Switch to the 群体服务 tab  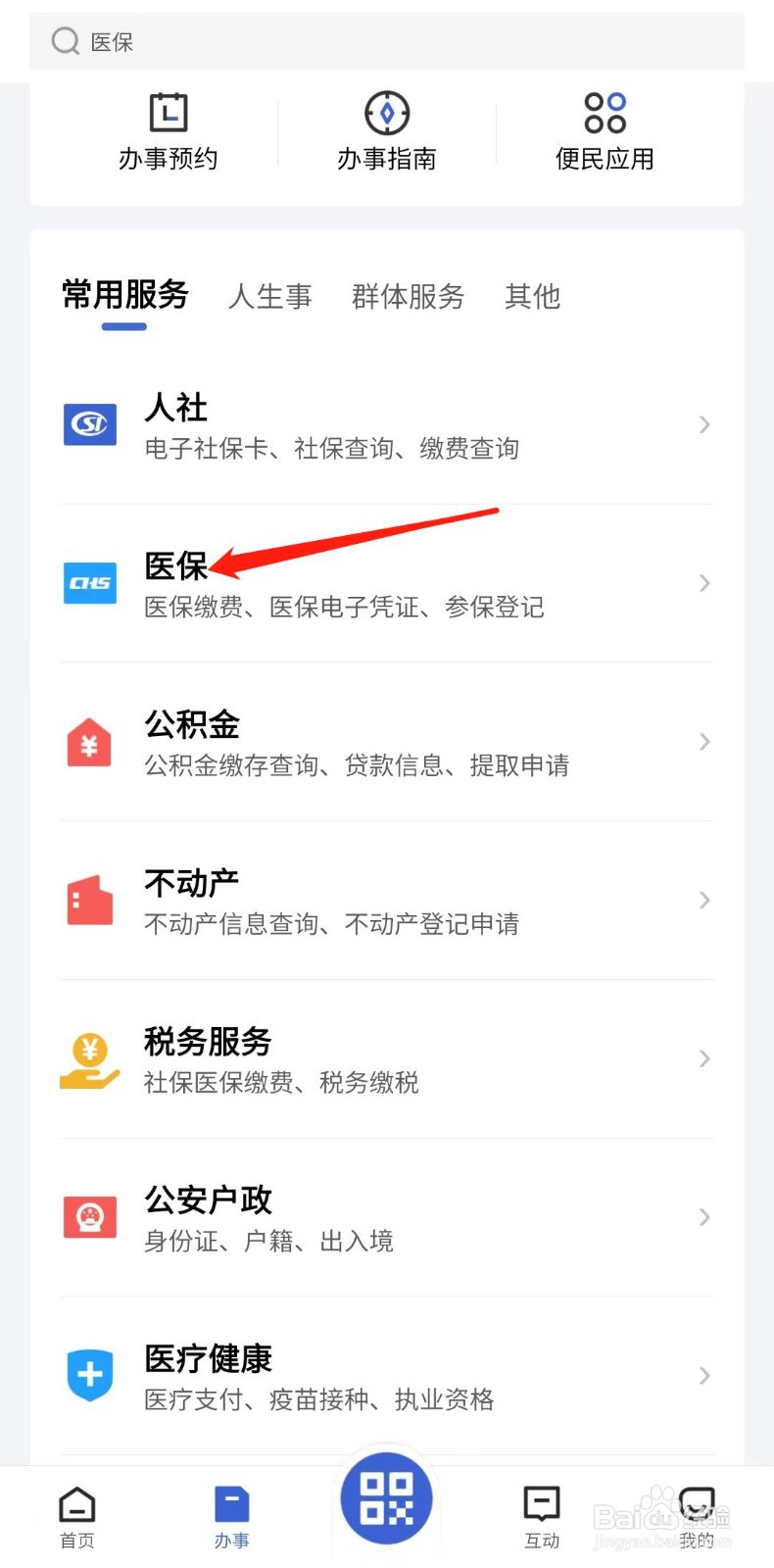[x=408, y=297]
